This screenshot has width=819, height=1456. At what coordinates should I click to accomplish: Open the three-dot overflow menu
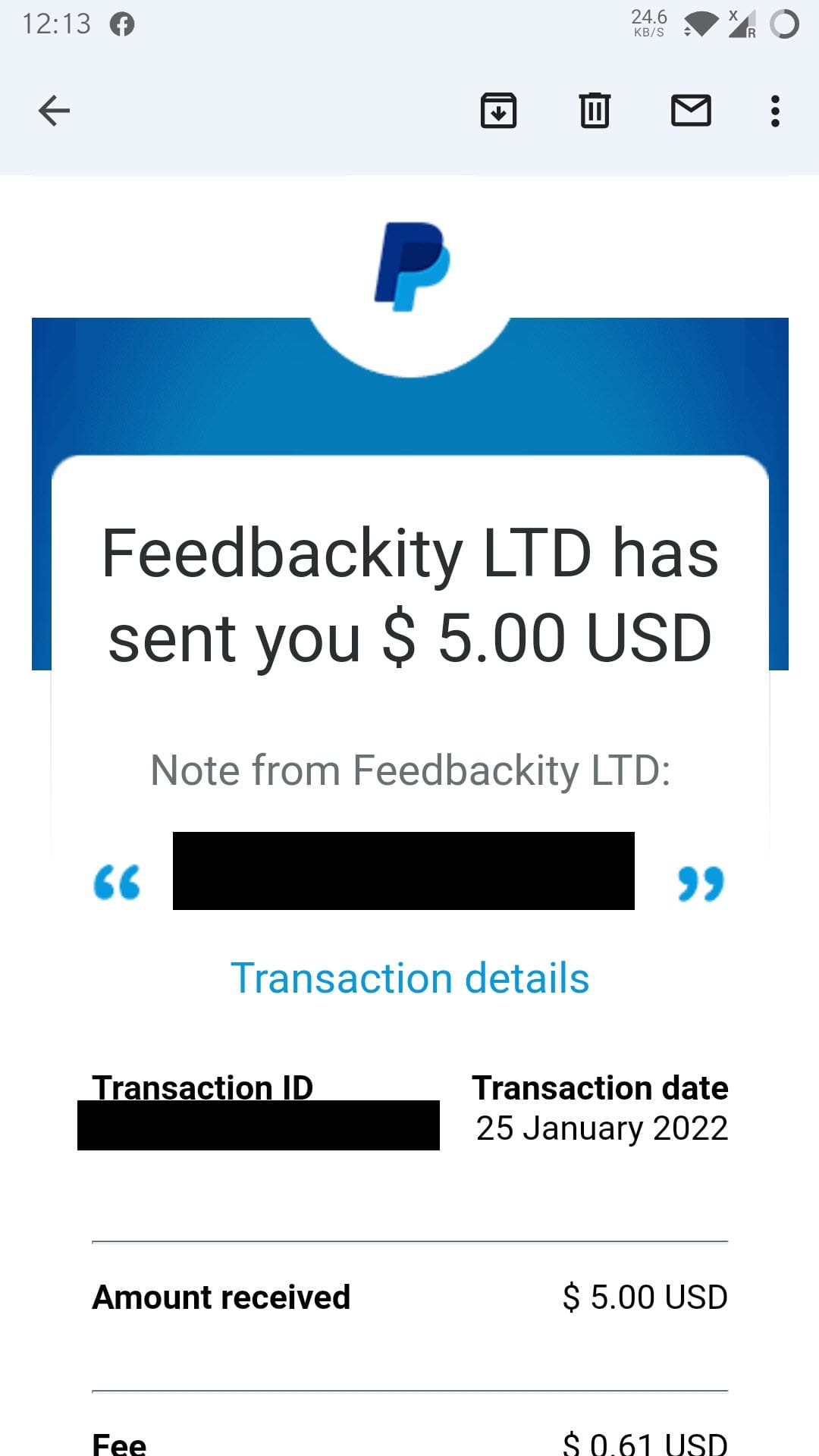(774, 111)
